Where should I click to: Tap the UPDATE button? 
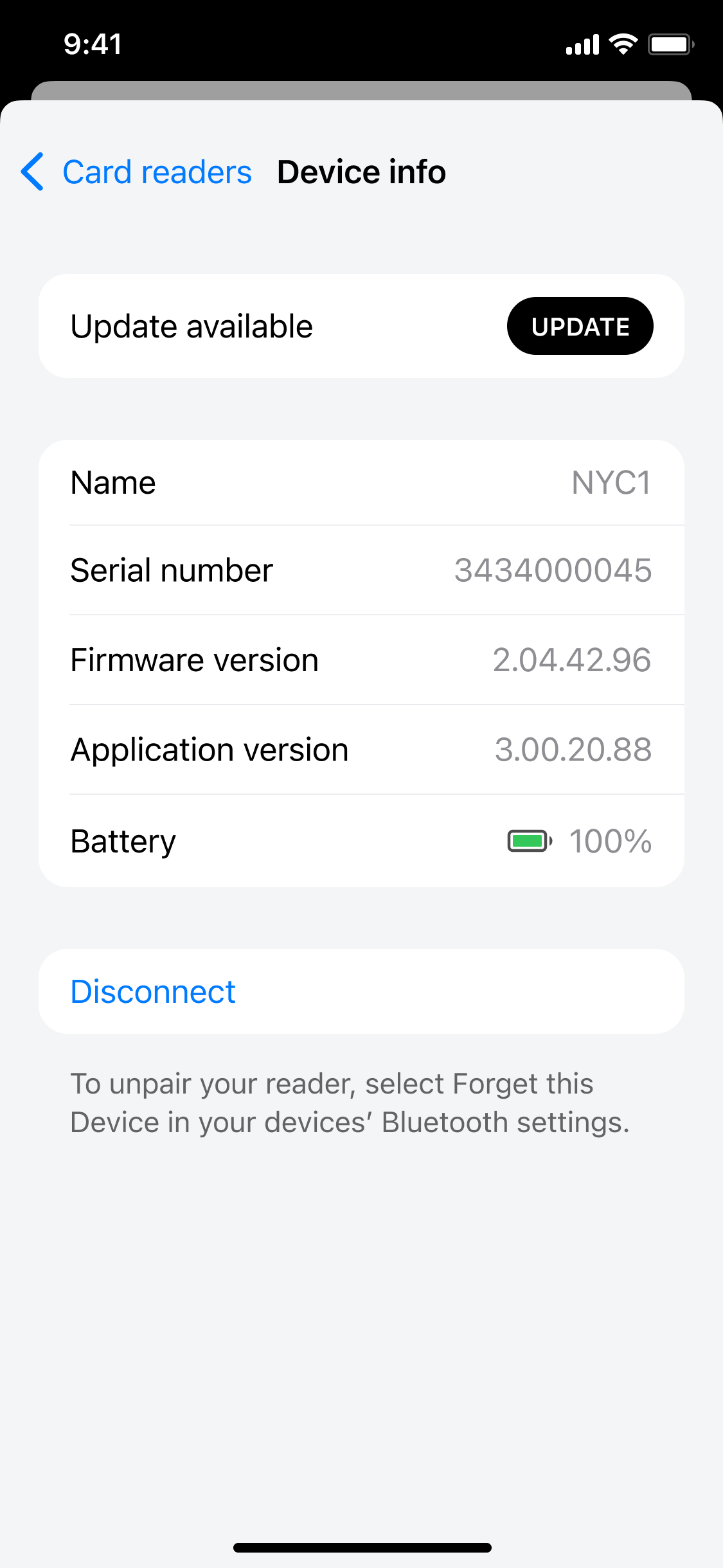(x=580, y=326)
